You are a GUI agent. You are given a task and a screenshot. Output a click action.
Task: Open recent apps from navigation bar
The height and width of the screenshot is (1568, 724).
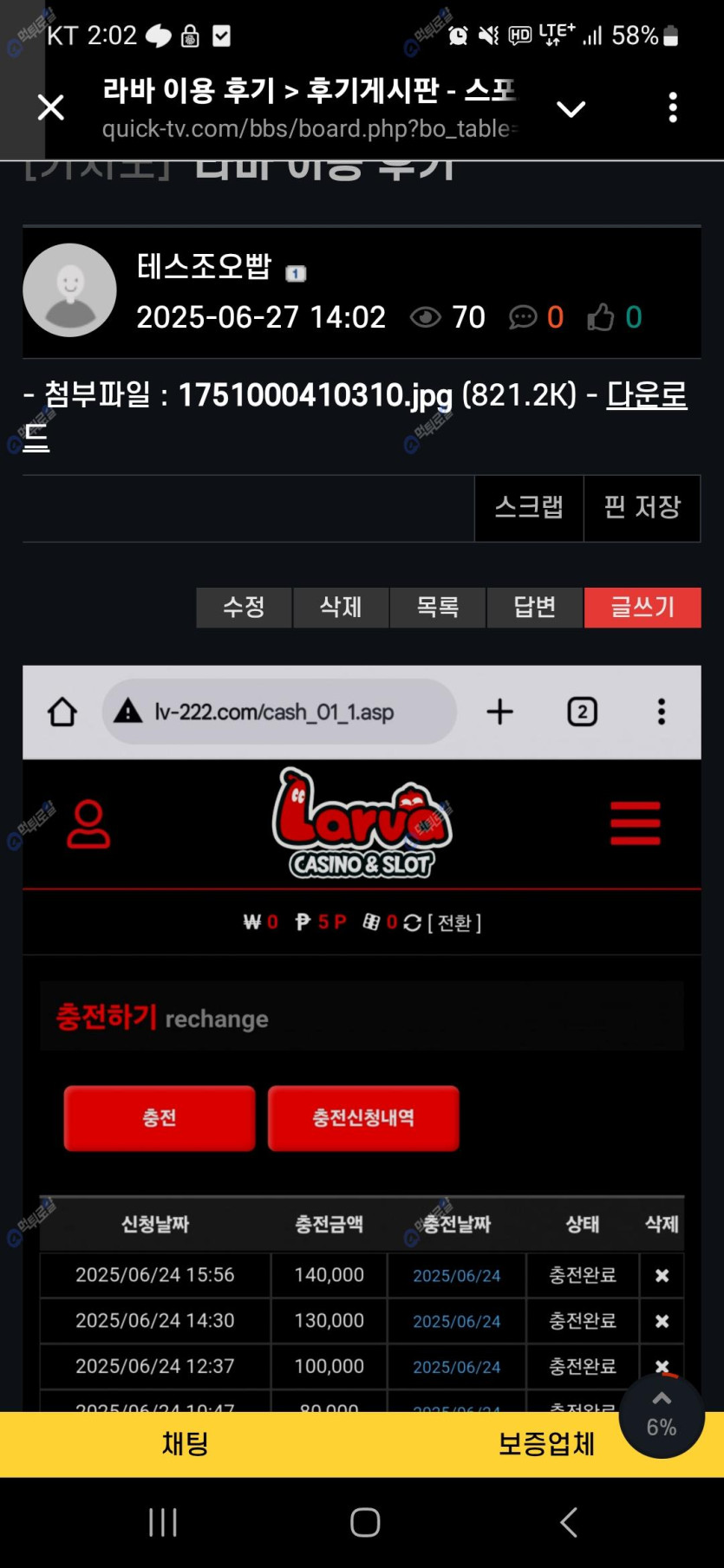click(x=162, y=1522)
